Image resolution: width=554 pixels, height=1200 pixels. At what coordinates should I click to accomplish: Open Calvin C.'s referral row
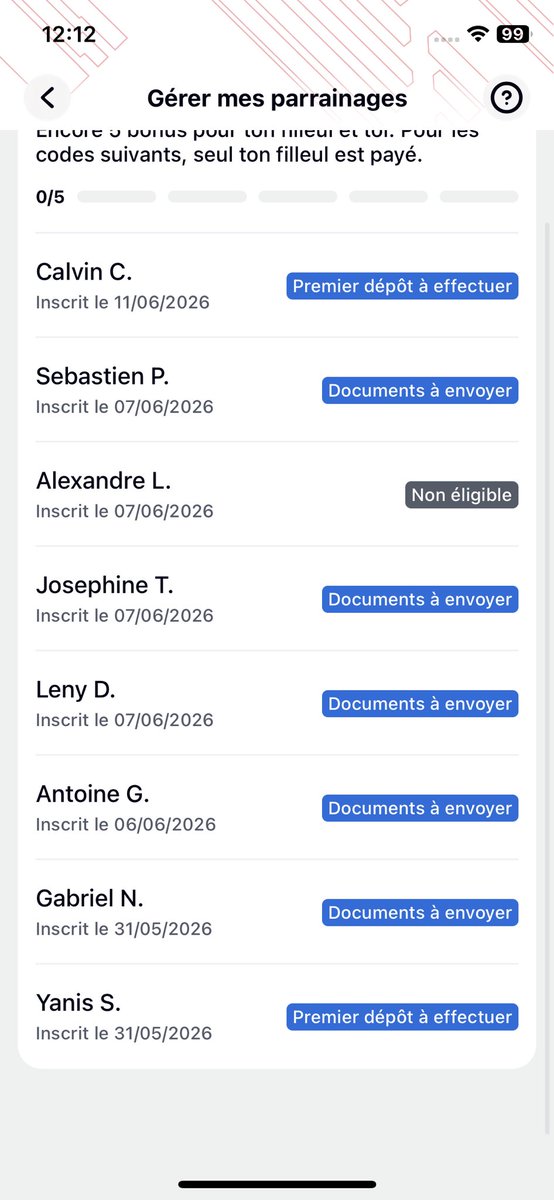pos(277,286)
